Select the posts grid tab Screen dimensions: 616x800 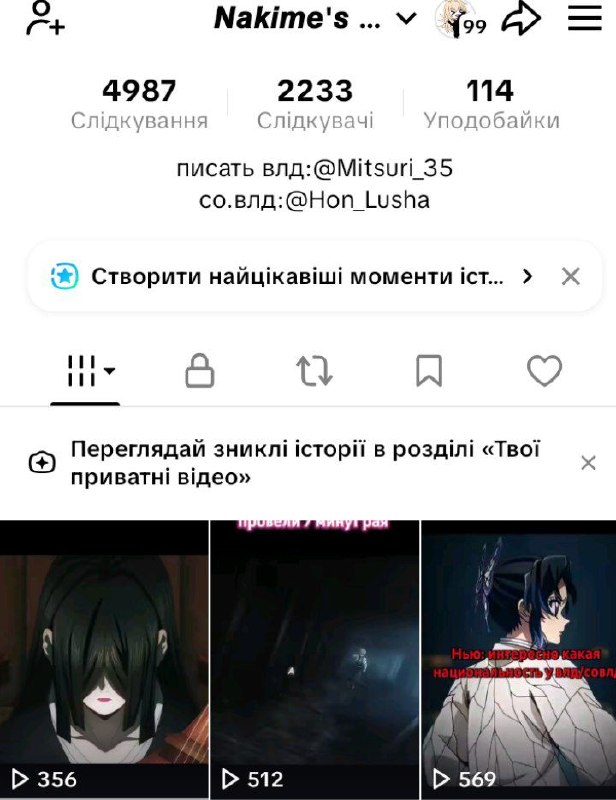pyautogui.click(x=85, y=370)
